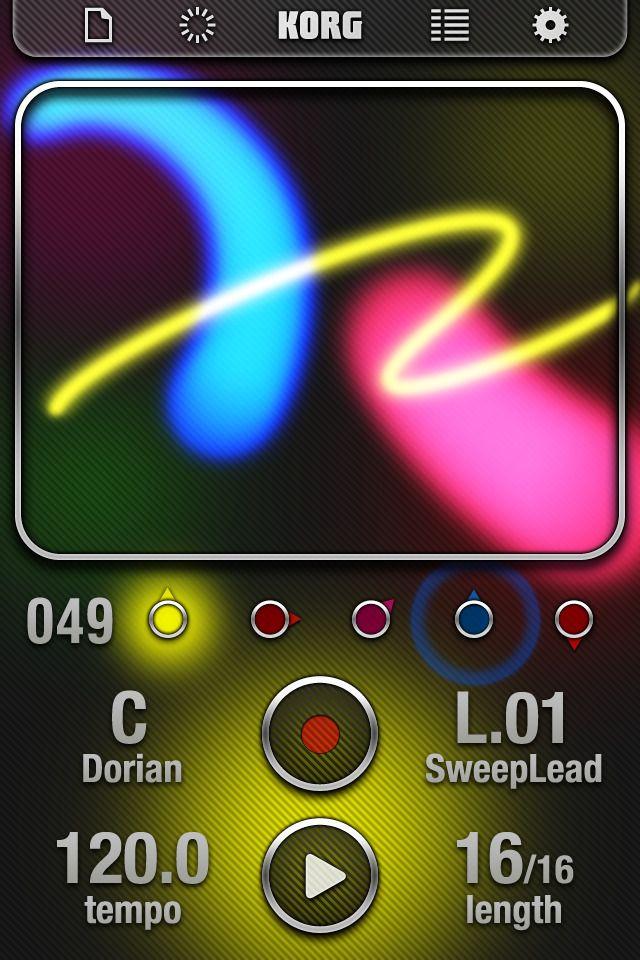
Task: Start recording with the red record button
Action: [320, 735]
